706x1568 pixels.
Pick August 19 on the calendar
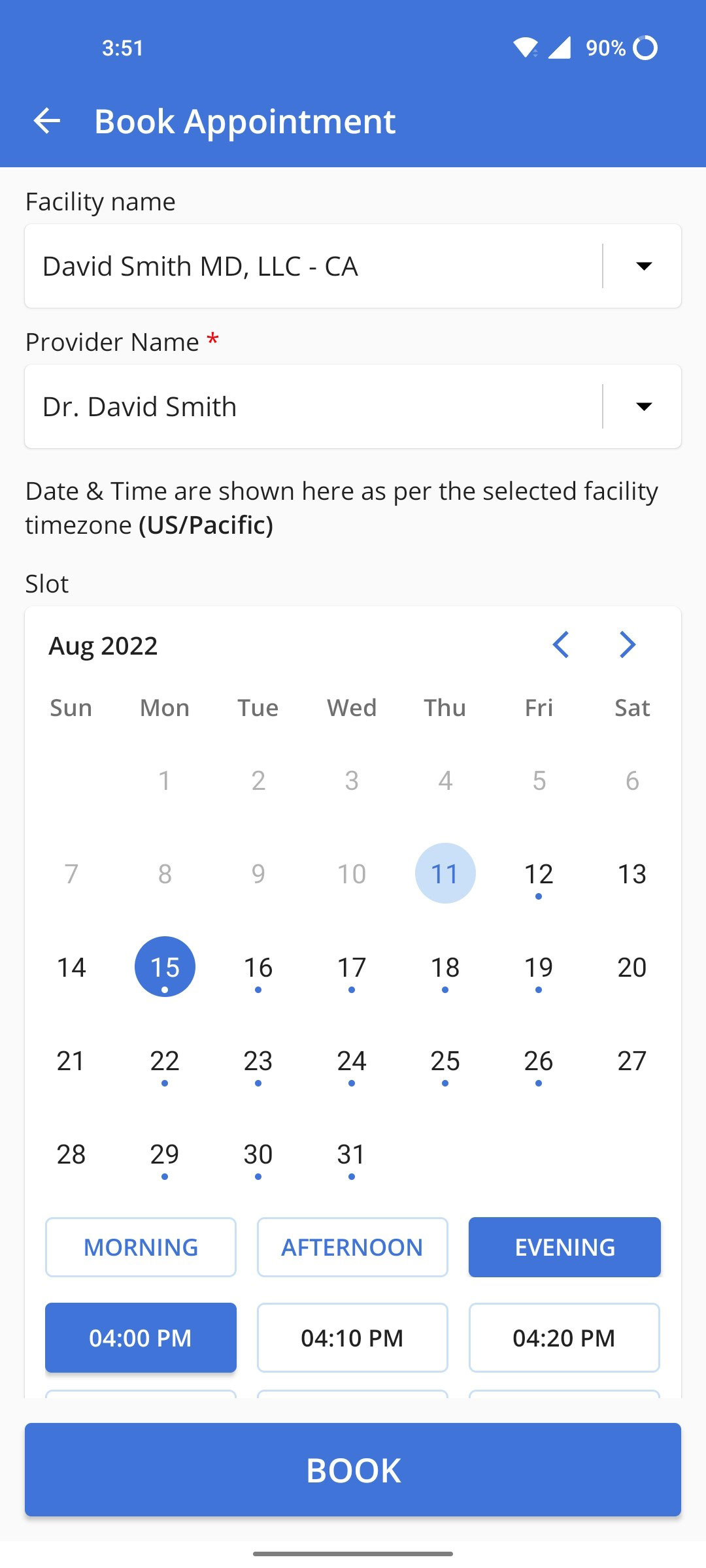(x=539, y=968)
